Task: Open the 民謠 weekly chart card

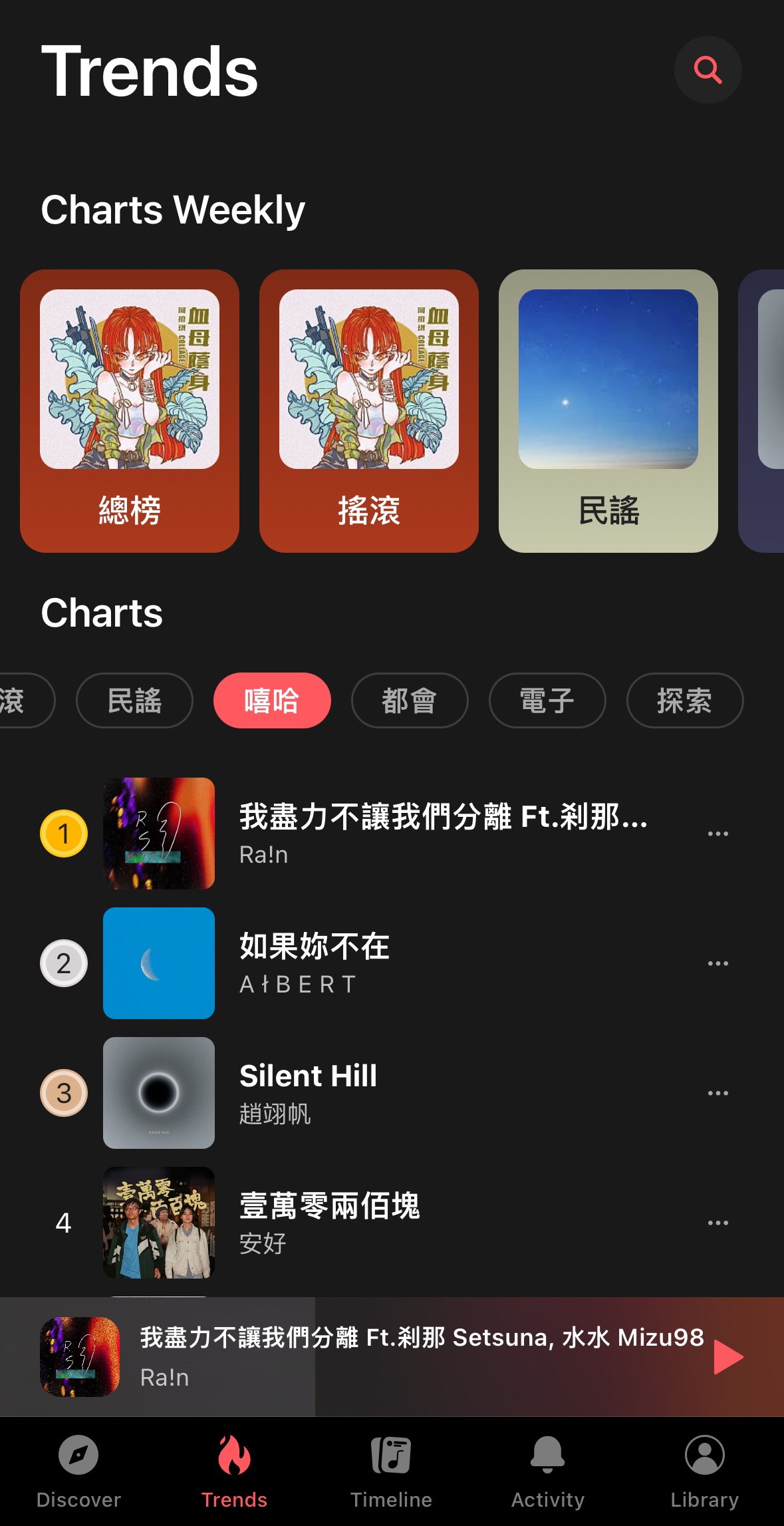Action: [x=608, y=410]
